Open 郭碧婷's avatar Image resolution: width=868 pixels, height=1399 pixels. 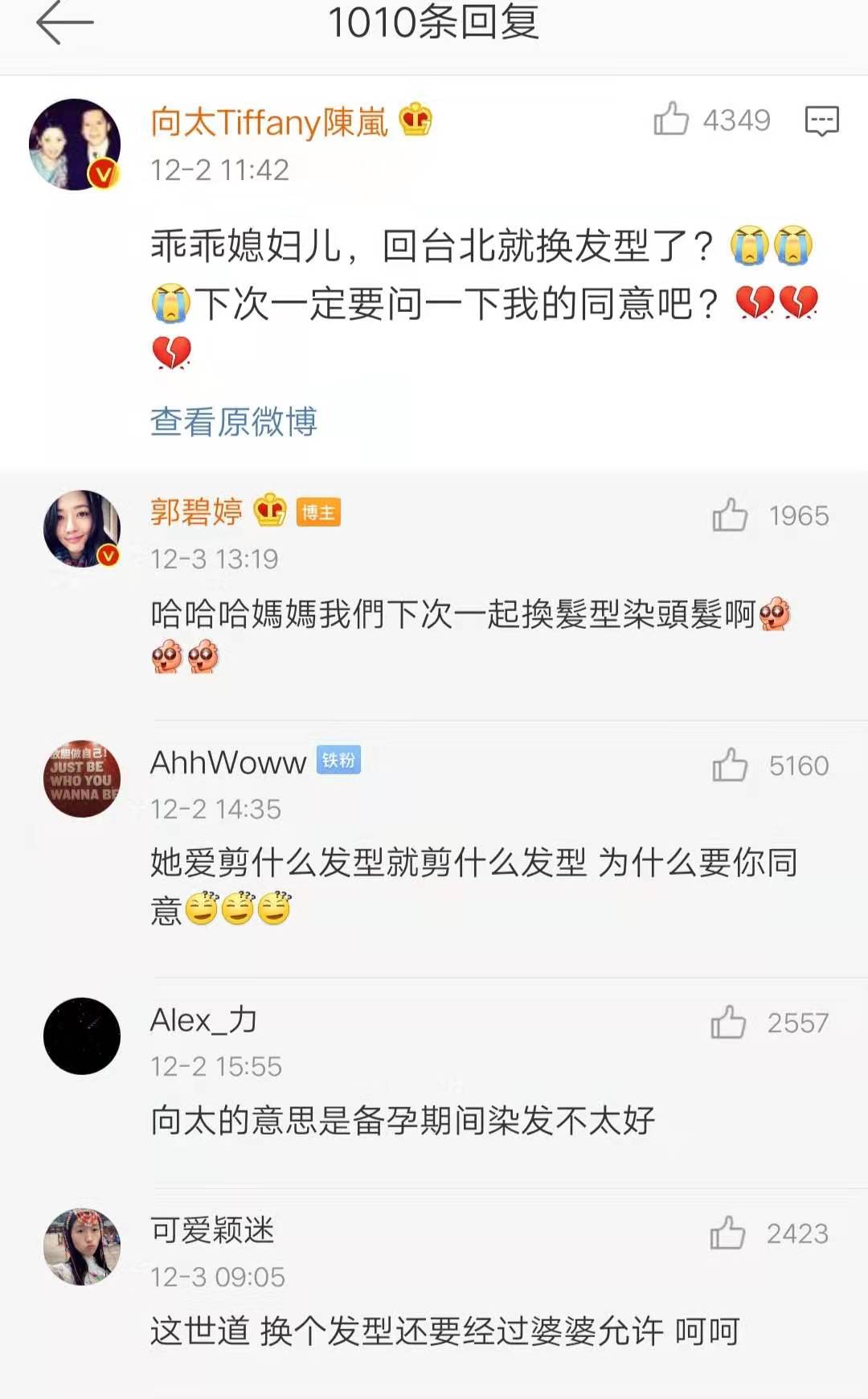click(x=82, y=529)
